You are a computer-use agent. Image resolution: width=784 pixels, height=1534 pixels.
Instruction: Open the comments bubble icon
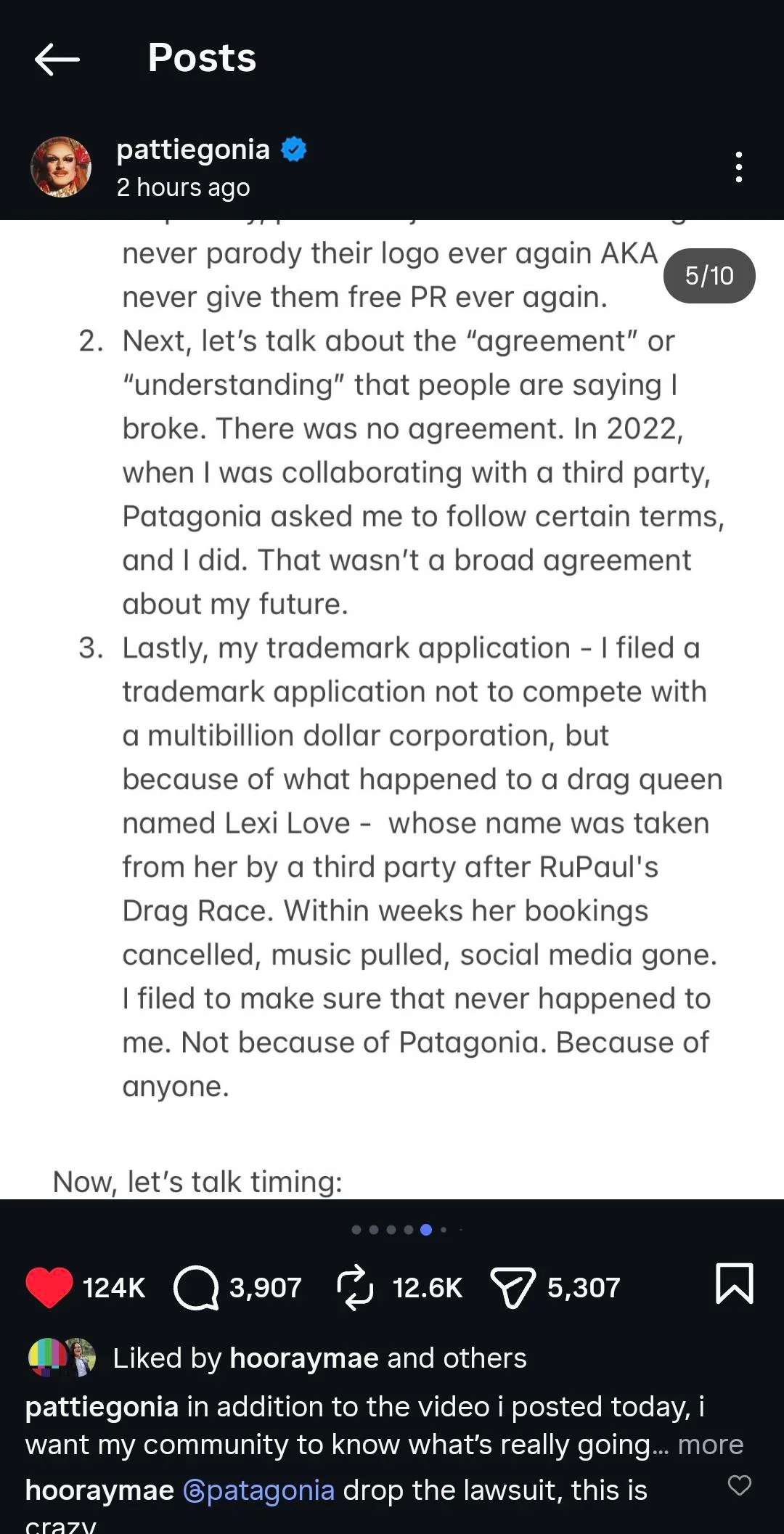[196, 1288]
